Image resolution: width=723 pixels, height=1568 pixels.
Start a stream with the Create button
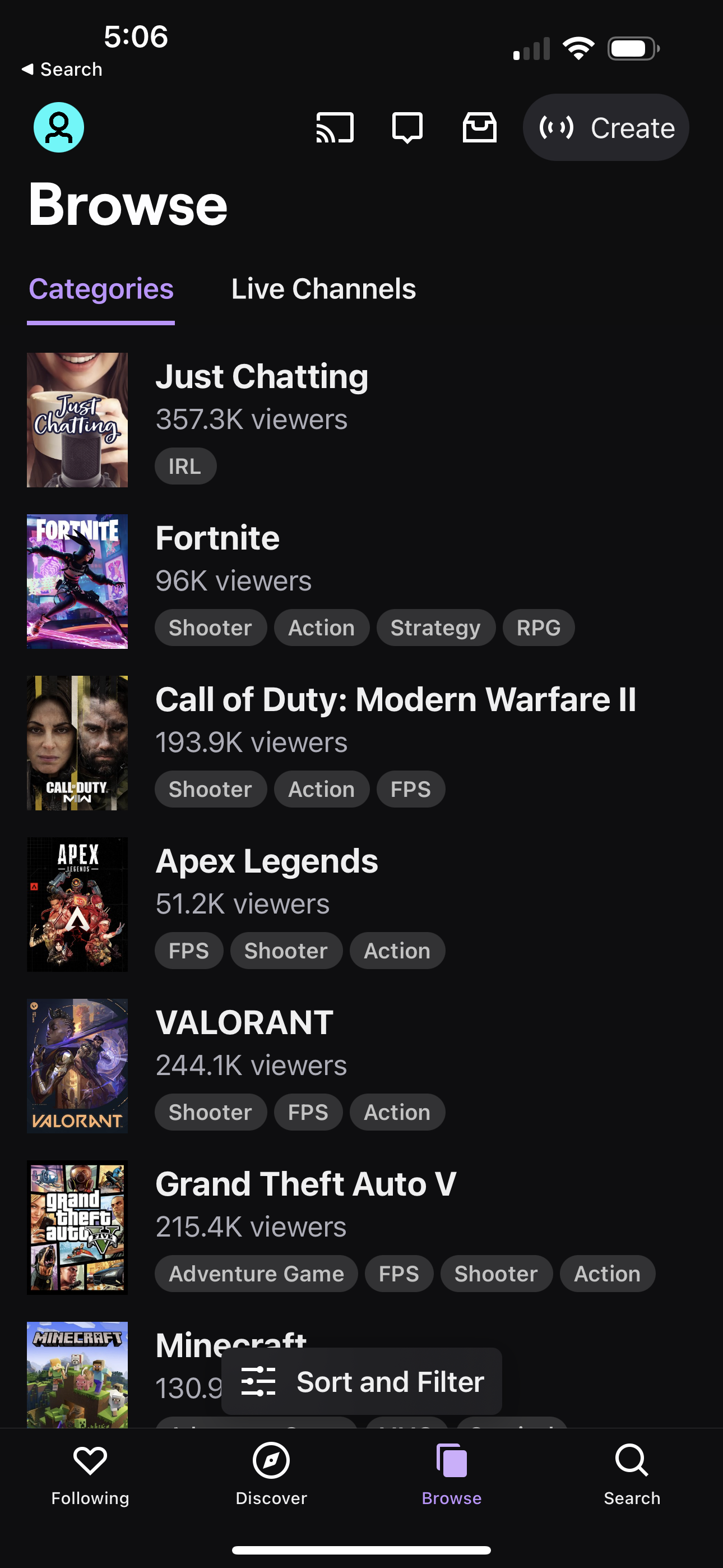click(605, 127)
